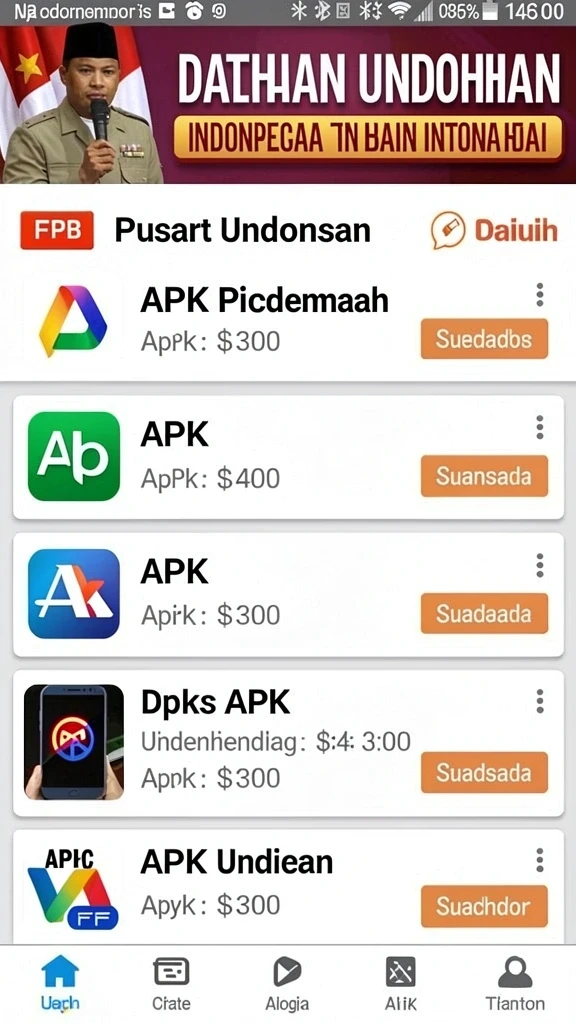Open the Tlanton profile tab
Screen dimensions: 576x1024
515,984
